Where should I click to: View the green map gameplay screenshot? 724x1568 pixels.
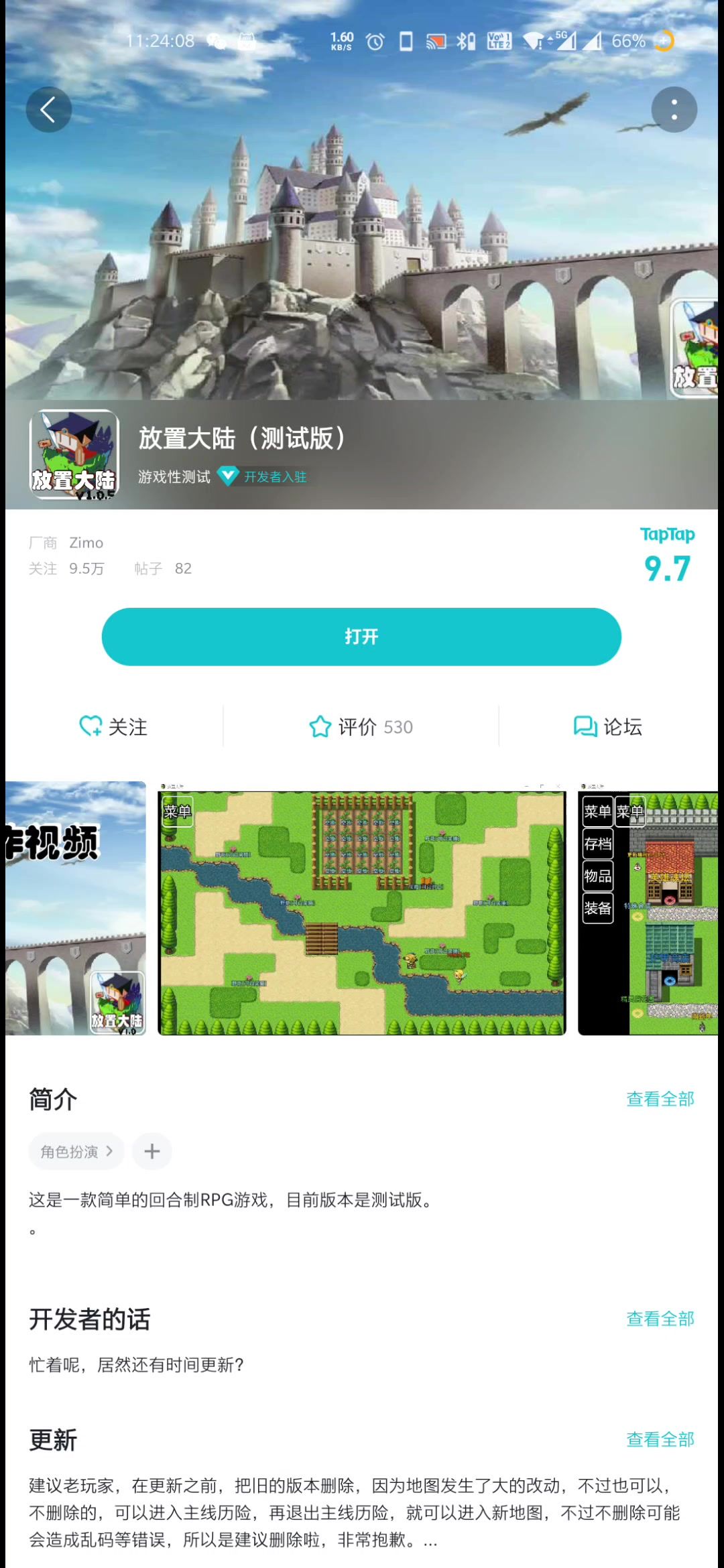point(362,909)
